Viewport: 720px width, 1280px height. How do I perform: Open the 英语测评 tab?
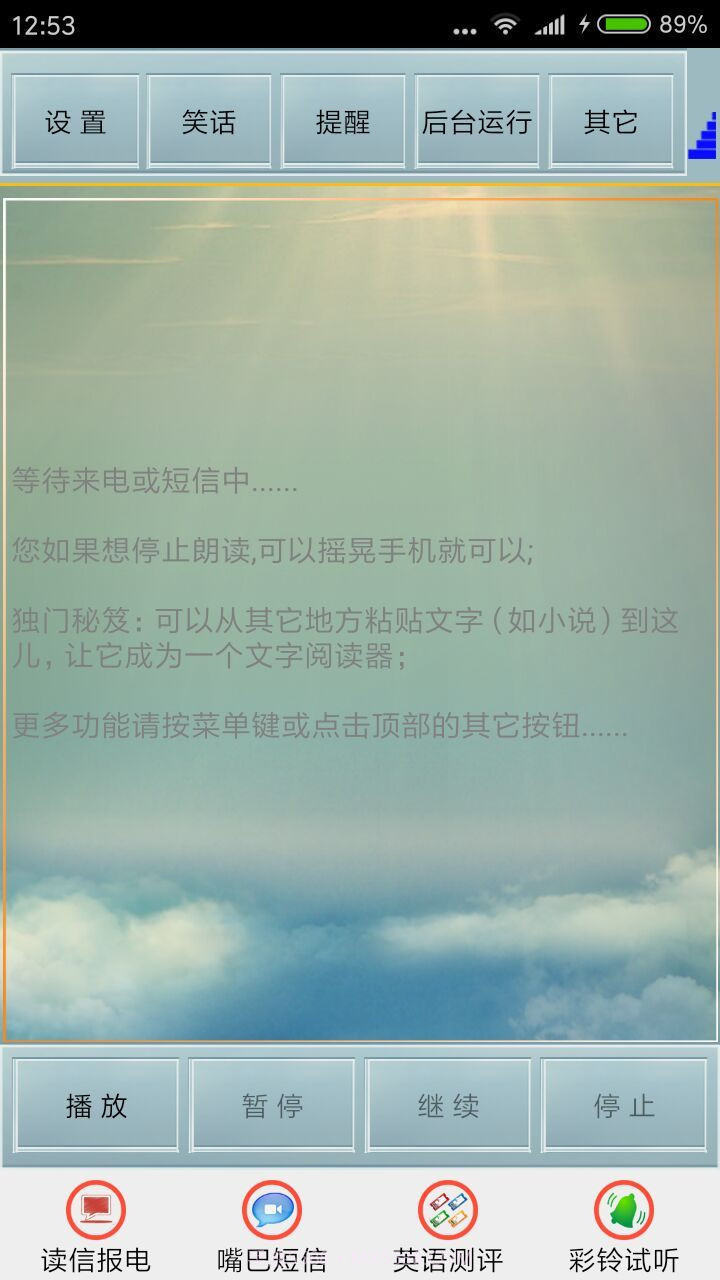pos(448,1226)
